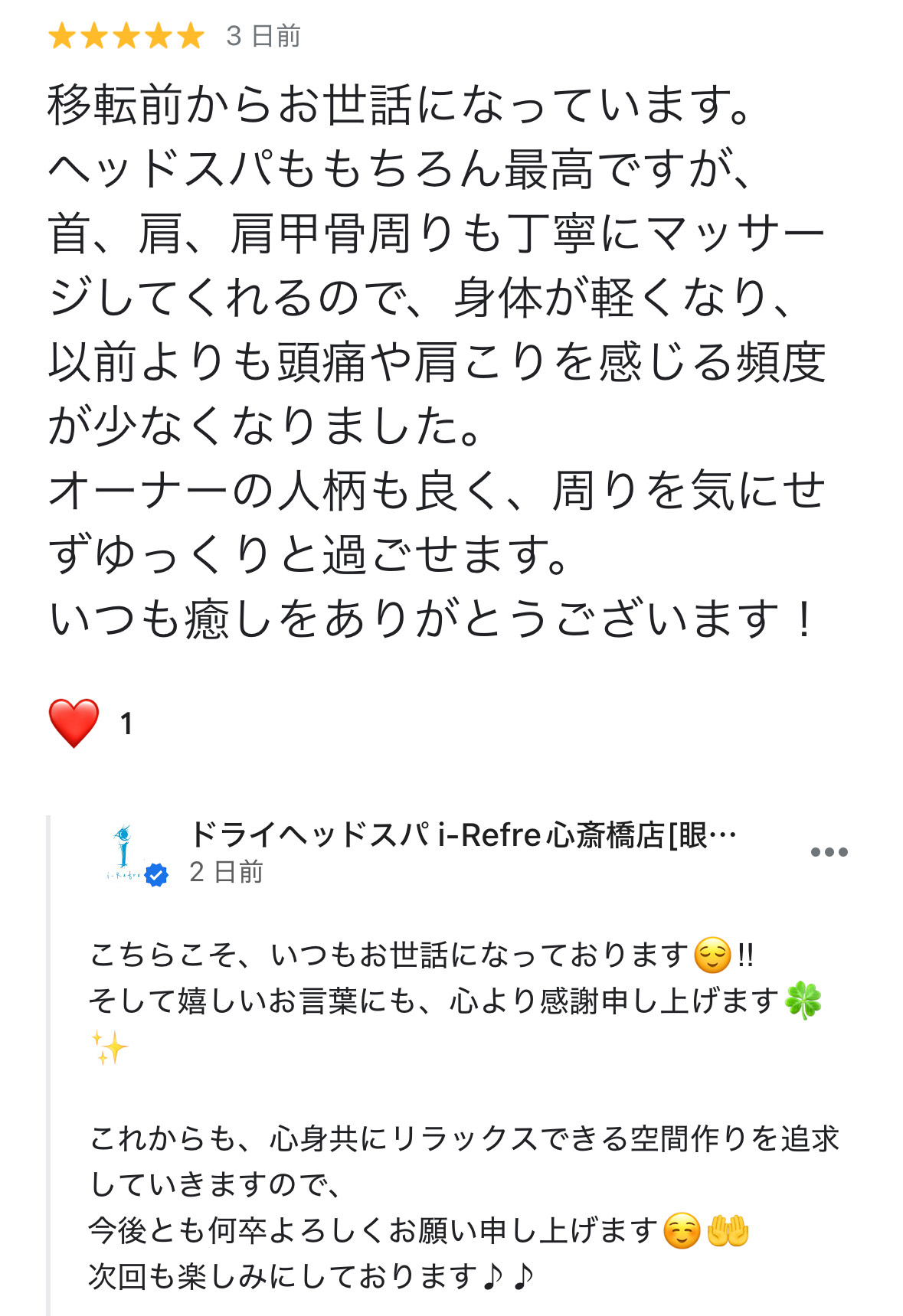Tap the red heart reaction on the review
Screen dimensions: 903x1316
point(74,723)
